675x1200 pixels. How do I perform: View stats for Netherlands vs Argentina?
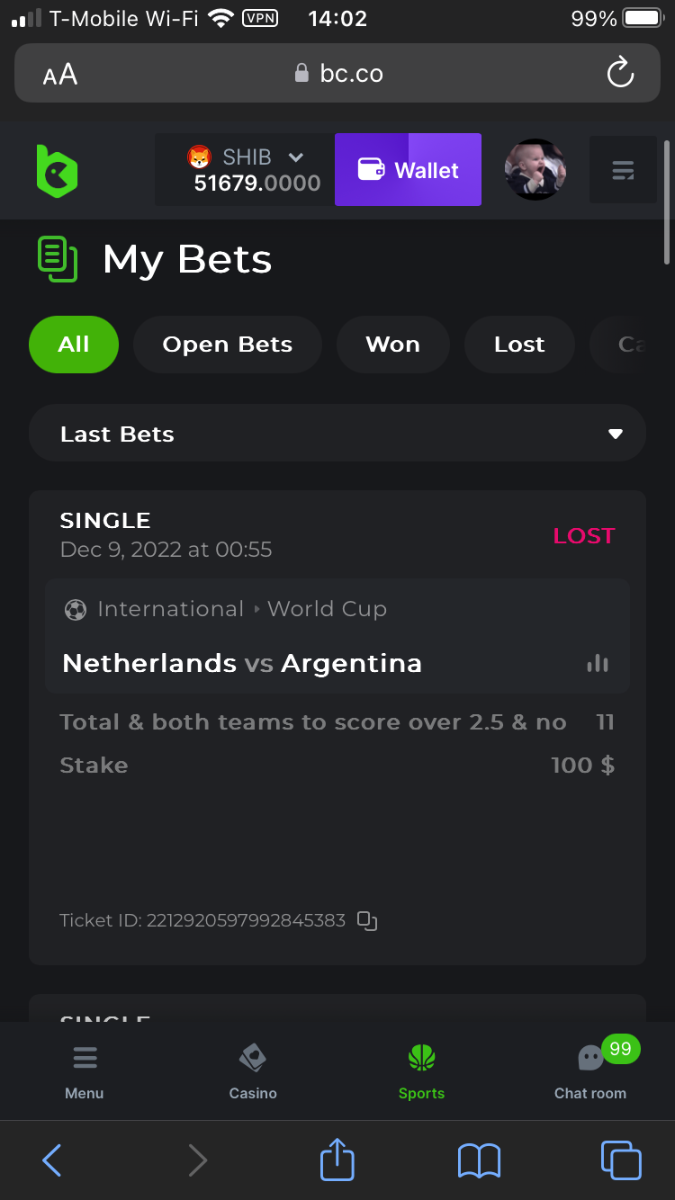598,663
